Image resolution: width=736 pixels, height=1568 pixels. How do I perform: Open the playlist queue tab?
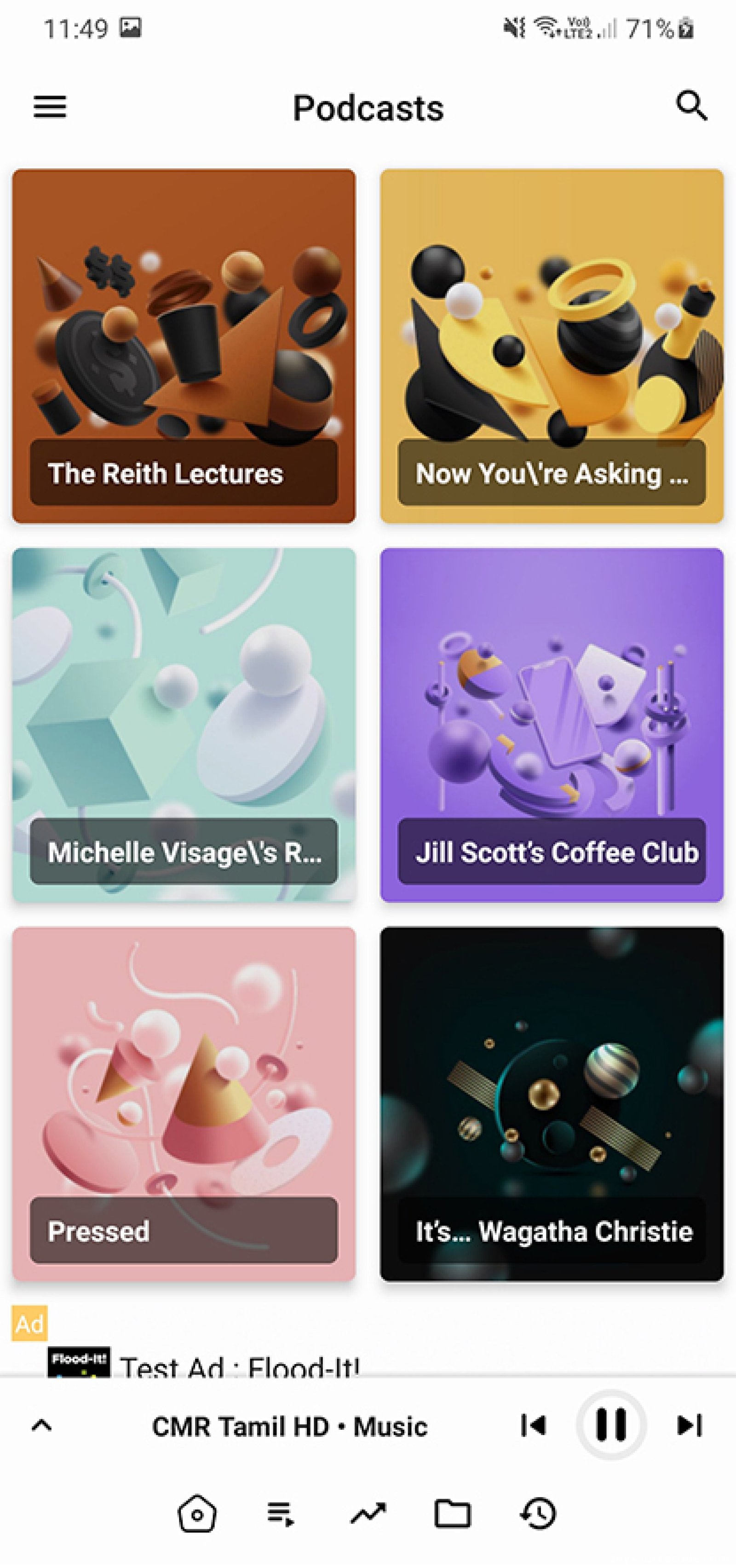click(x=281, y=1514)
